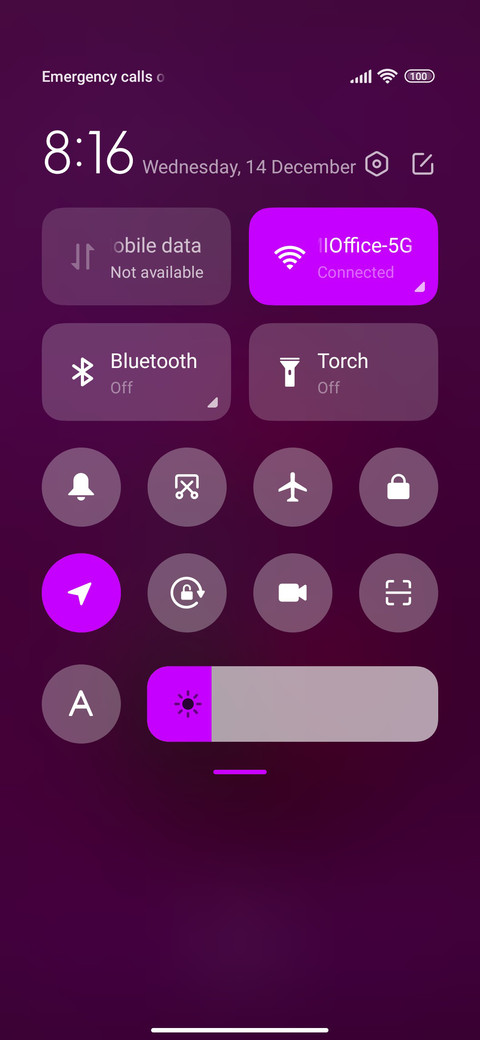Open settings via the hexagon gear icon

[x=377, y=164]
